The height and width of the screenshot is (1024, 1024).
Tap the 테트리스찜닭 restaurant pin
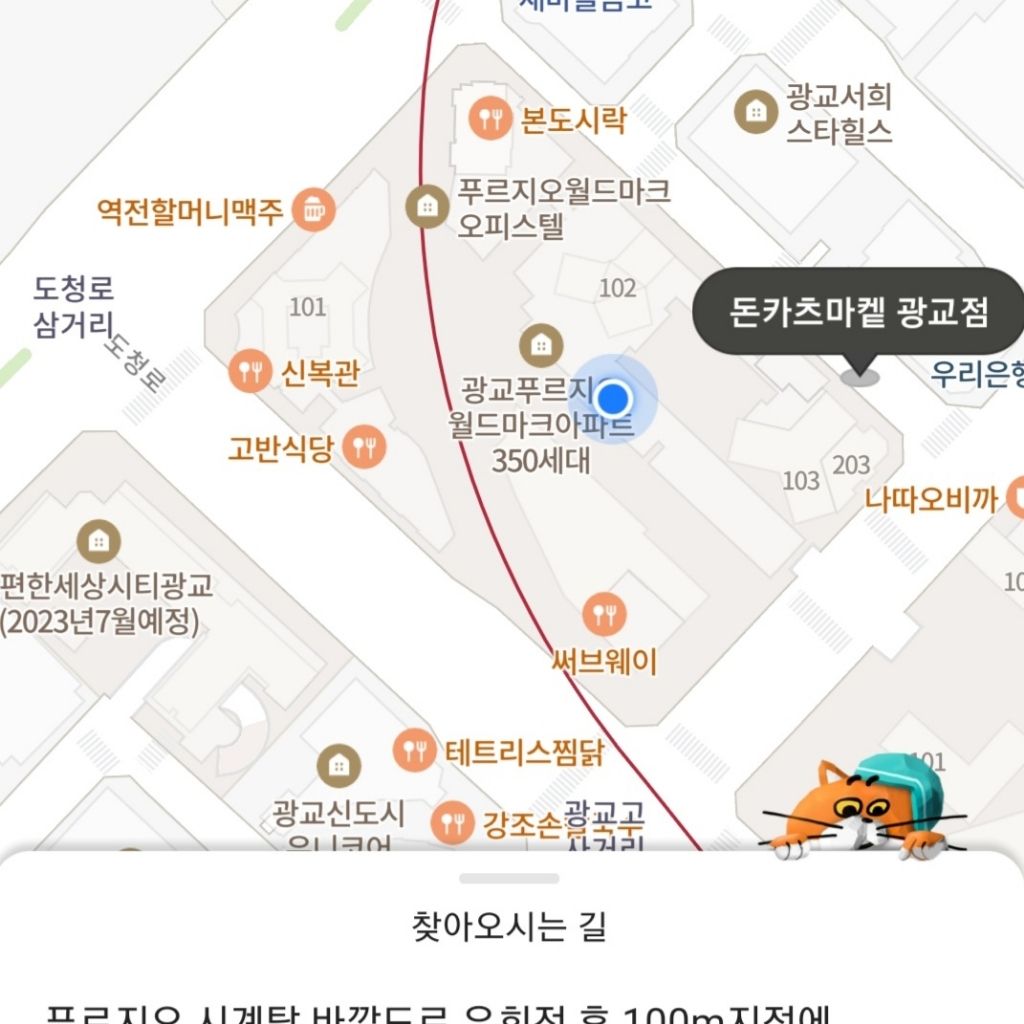[x=413, y=749]
